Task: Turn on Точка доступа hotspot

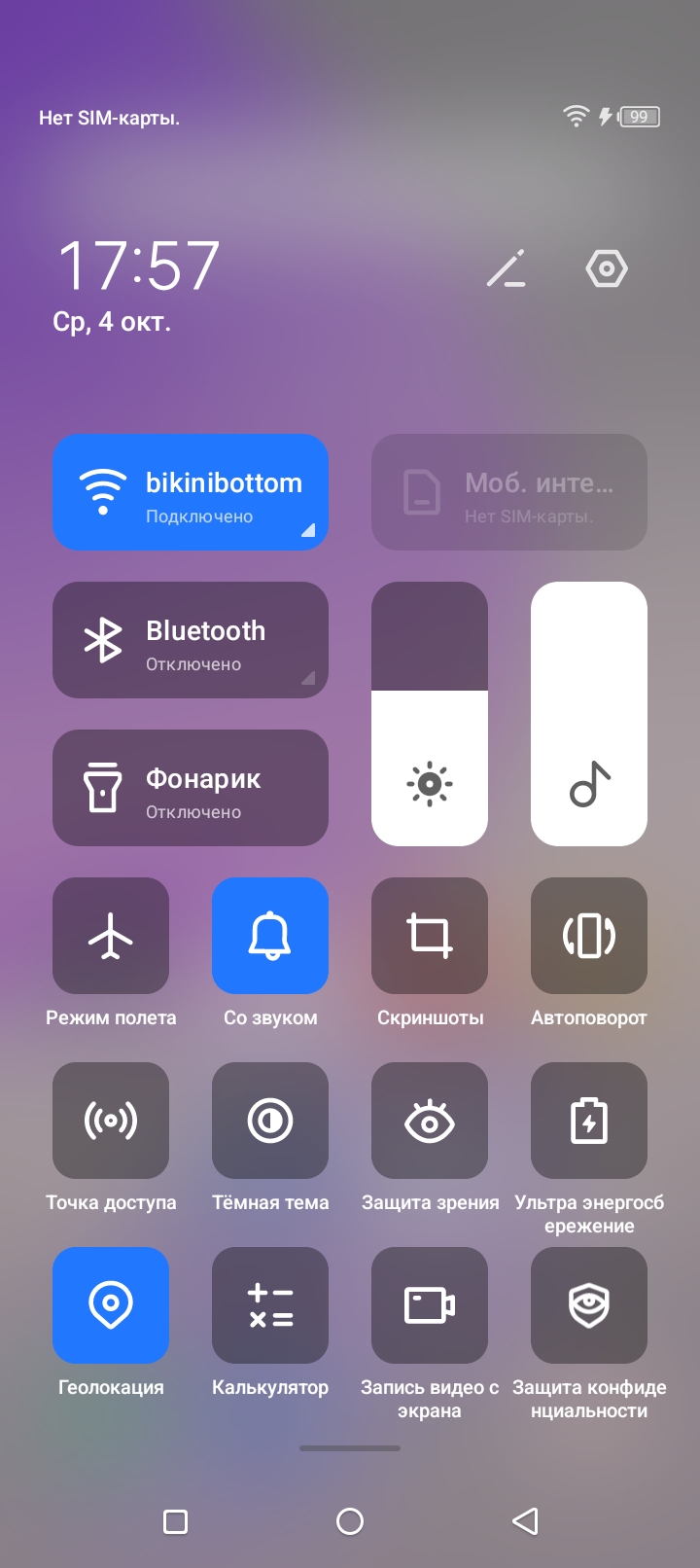Action: tap(111, 1121)
